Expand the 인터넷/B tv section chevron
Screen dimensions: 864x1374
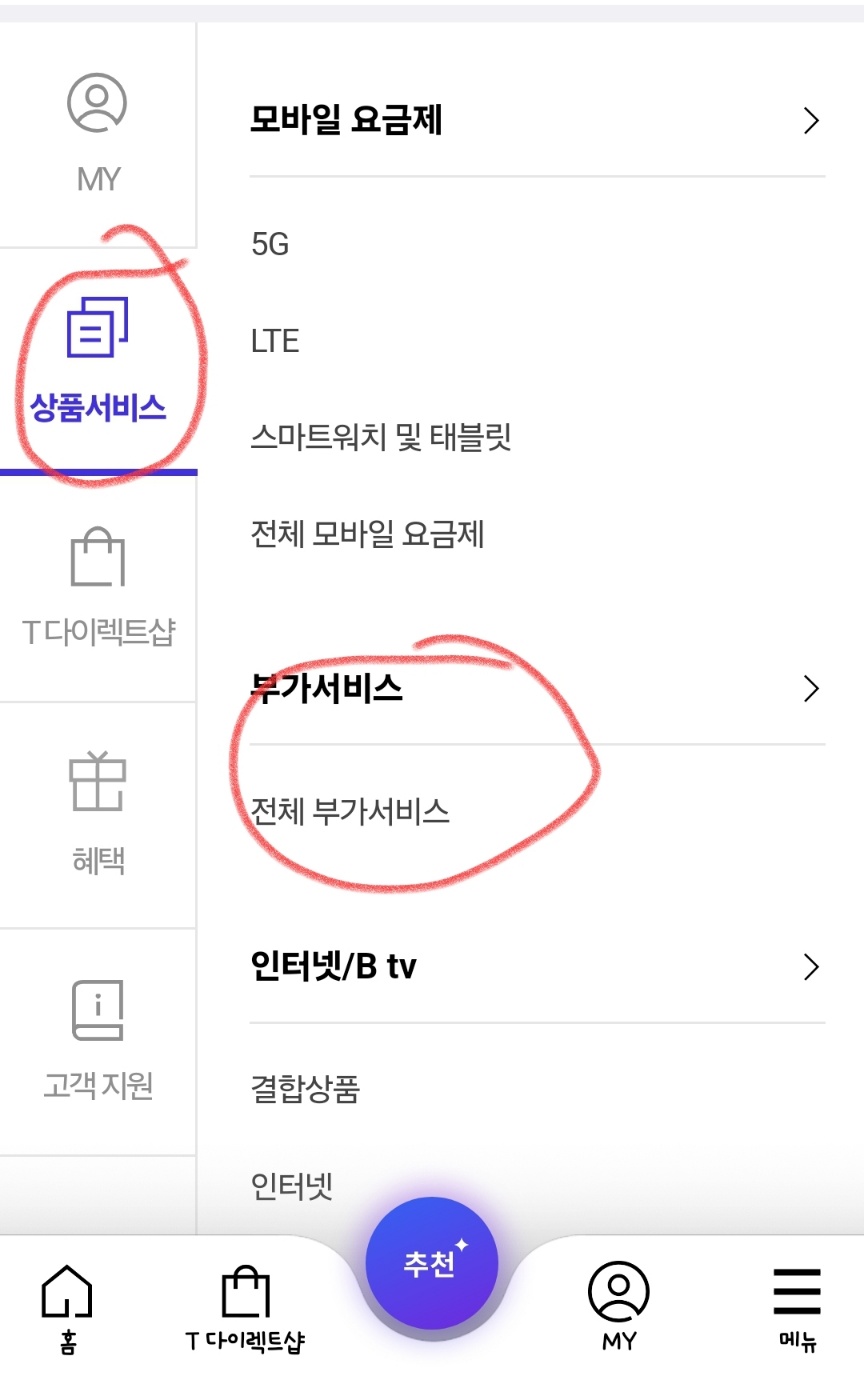point(810,966)
